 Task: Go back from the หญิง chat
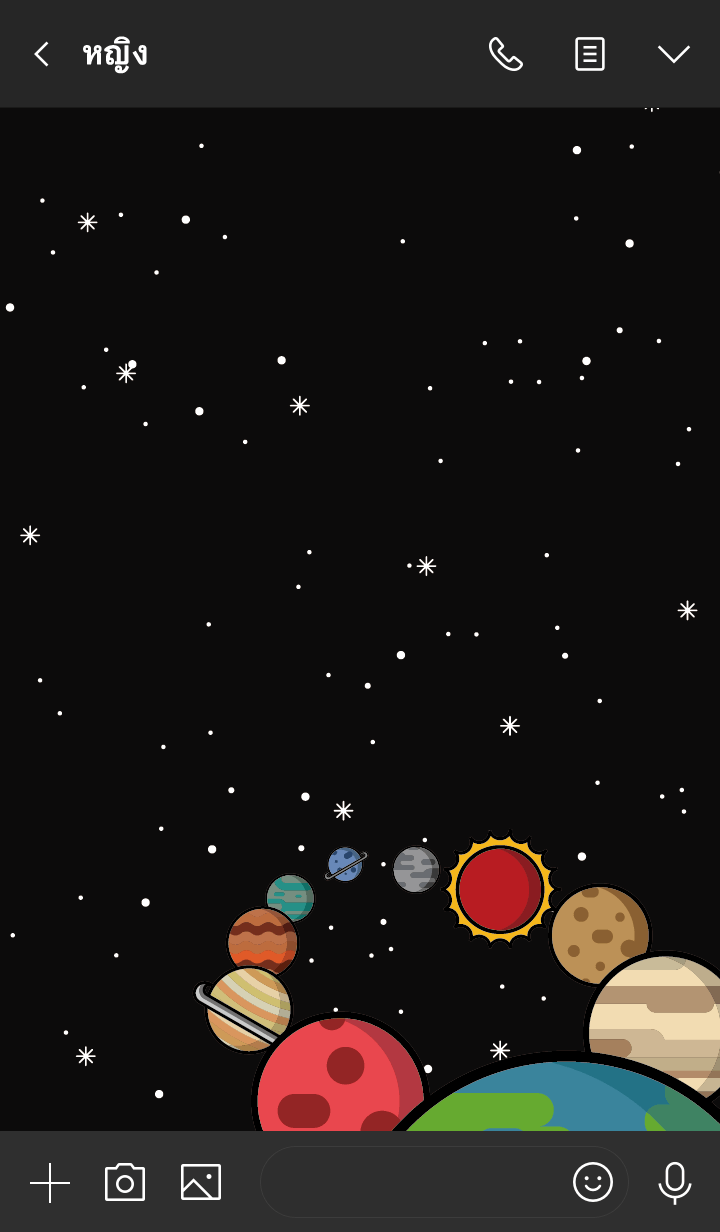click(x=41, y=54)
